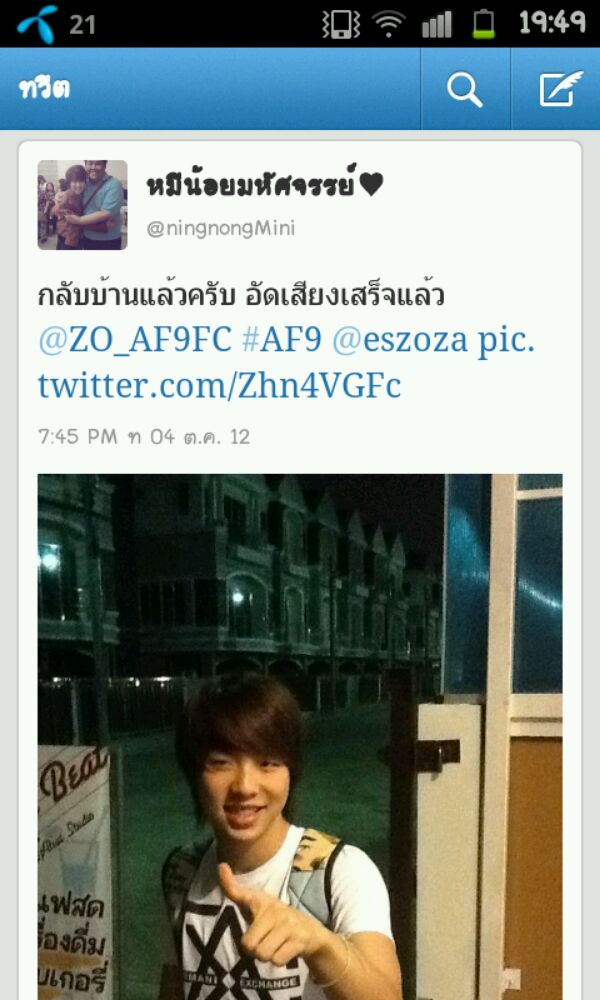Open the @ZO_AF9FC mention
Screen dimensions: 600x1000
(x=135, y=340)
